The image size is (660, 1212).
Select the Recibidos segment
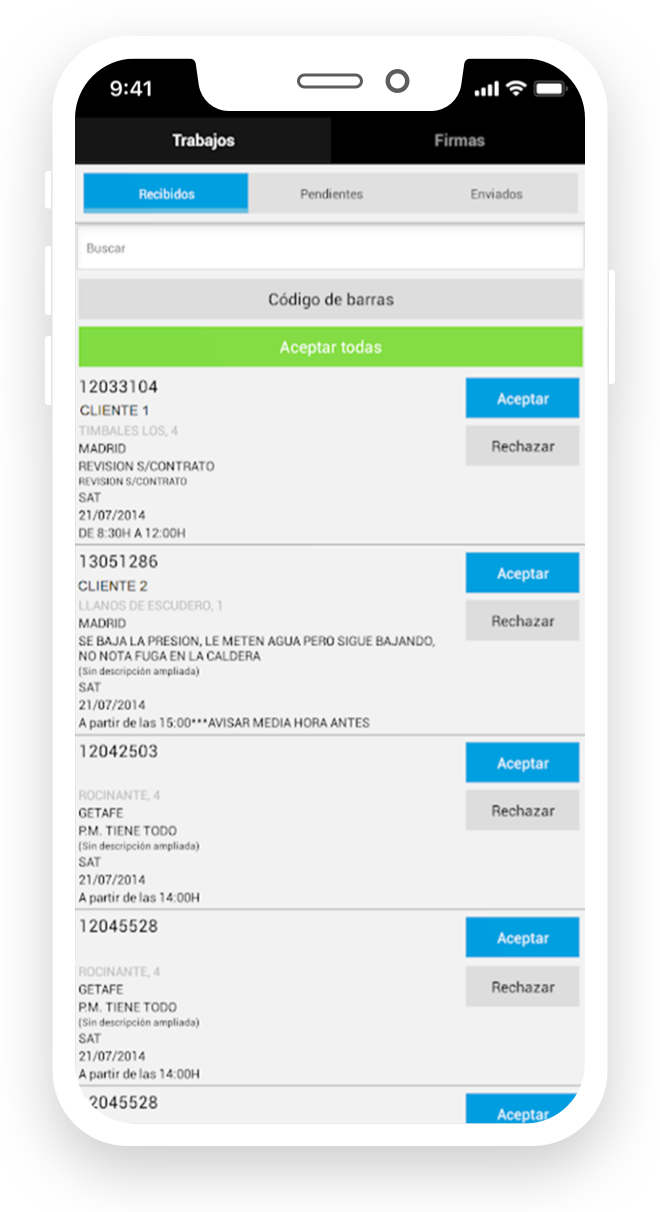[166, 194]
